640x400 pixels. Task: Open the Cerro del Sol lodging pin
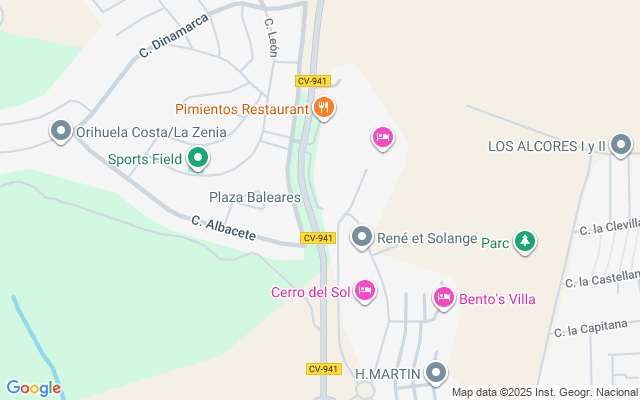pyautogui.click(x=365, y=290)
